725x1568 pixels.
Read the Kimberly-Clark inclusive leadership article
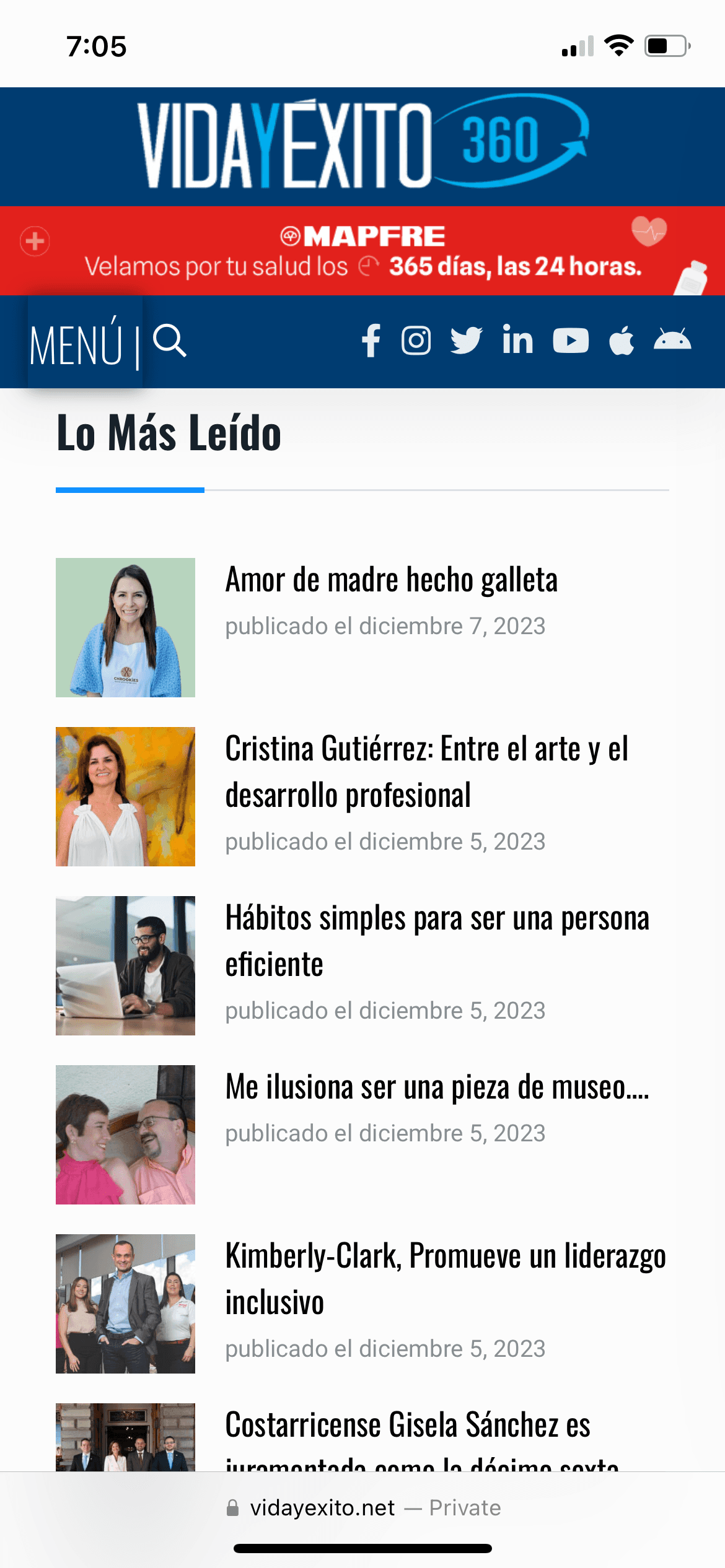click(445, 1279)
